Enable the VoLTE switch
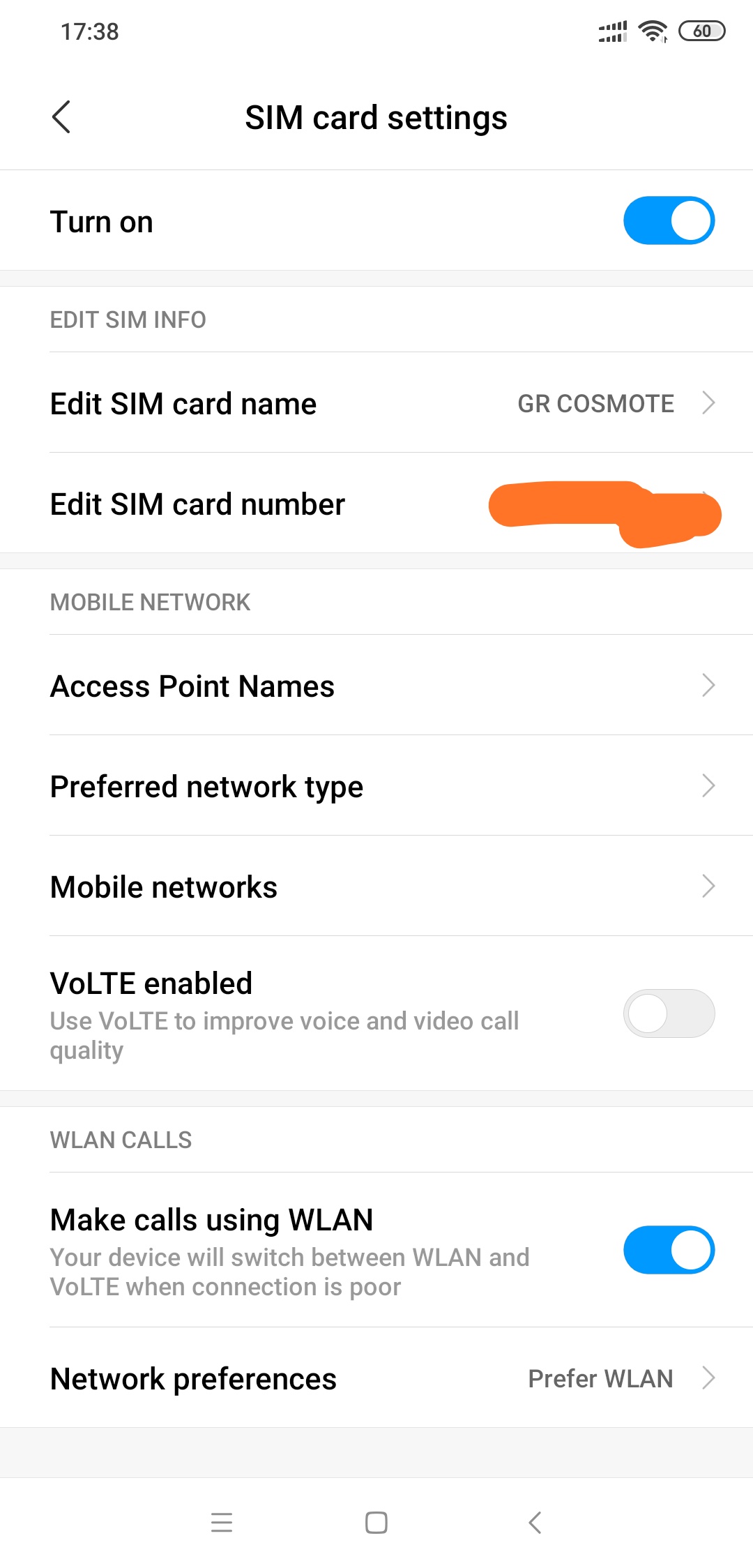The width and height of the screenshot is (753, 1568). pos(669,1013)
